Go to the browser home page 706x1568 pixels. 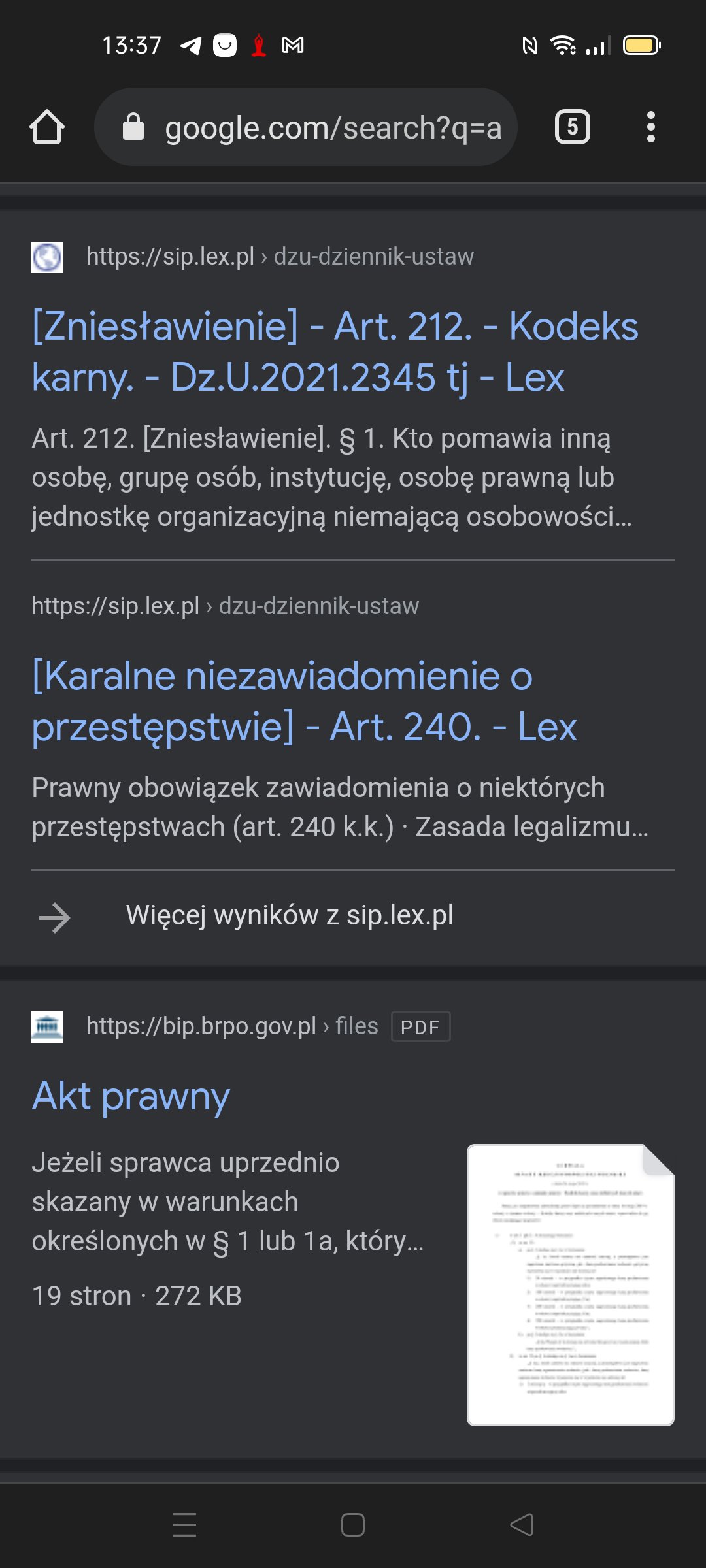[47, 127]
